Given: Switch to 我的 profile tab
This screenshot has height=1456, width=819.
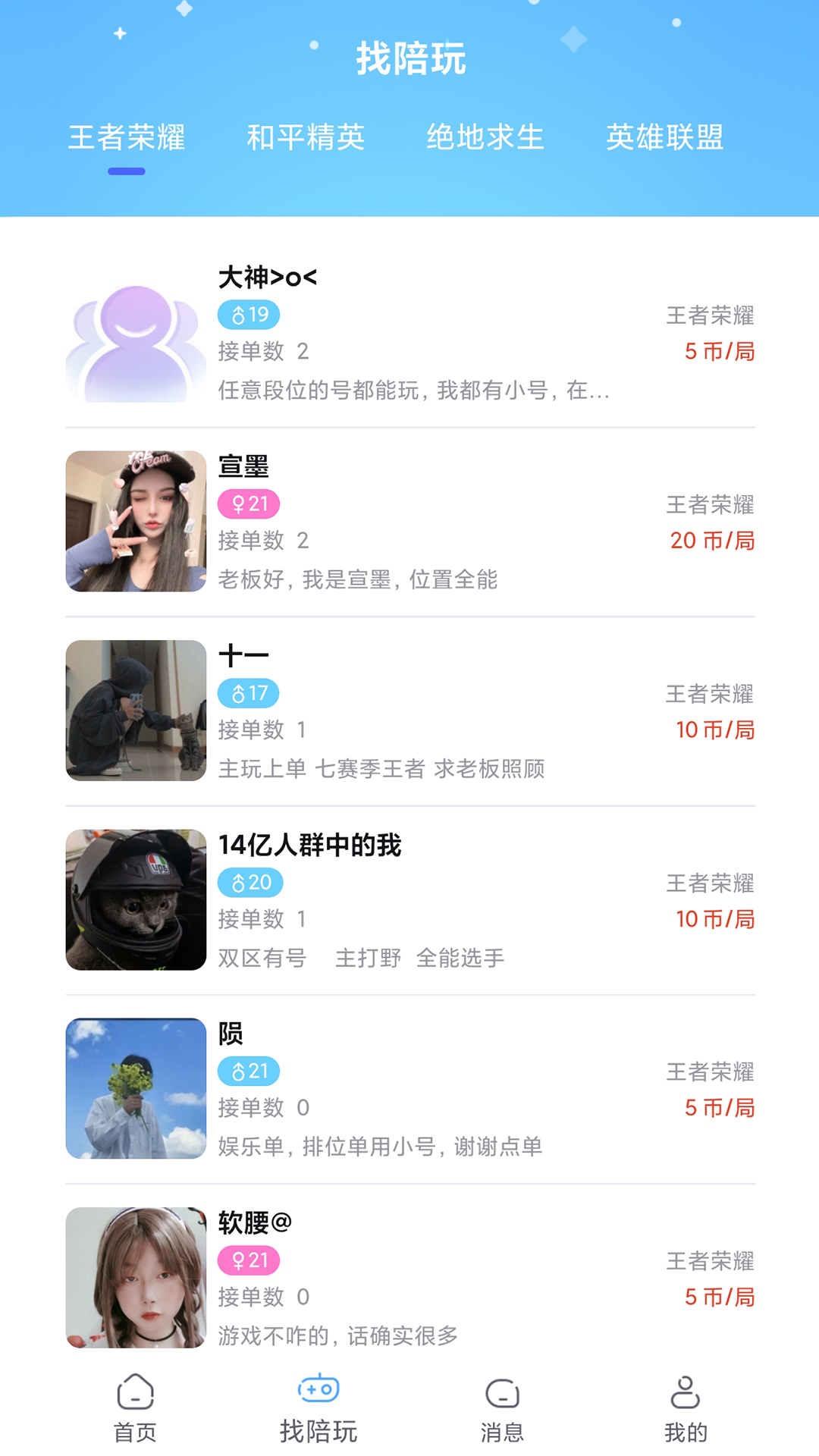Looking at the screenshot, I should (686, 1409).
